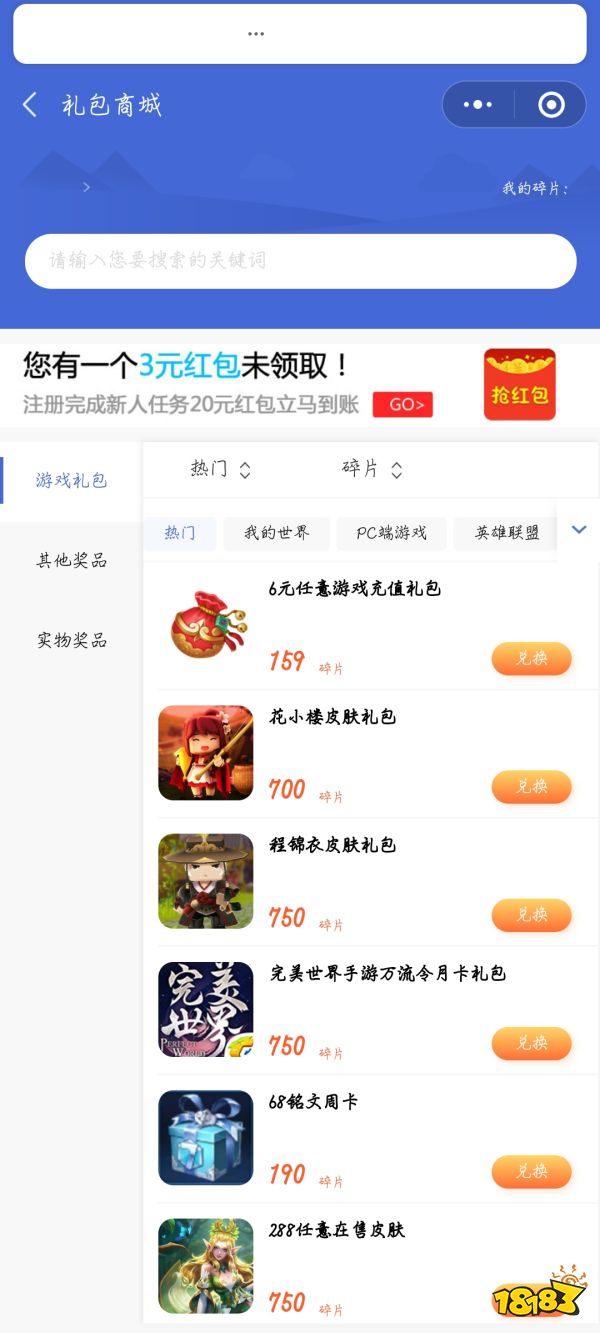
Task: Select the PC端游戏 chip
Action: (391, 533)
